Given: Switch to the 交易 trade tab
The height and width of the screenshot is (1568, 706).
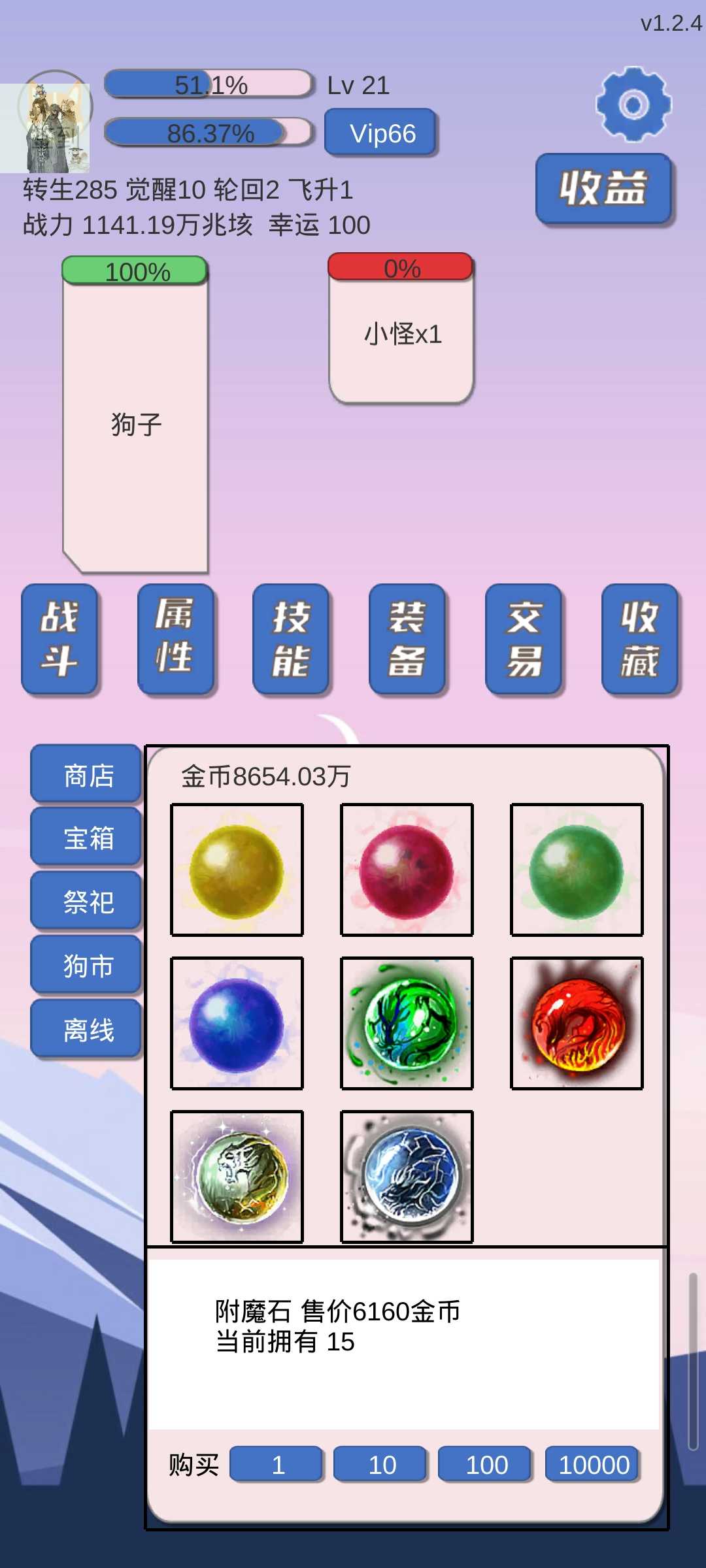Looking at the screenshot, I should point(523,639).
